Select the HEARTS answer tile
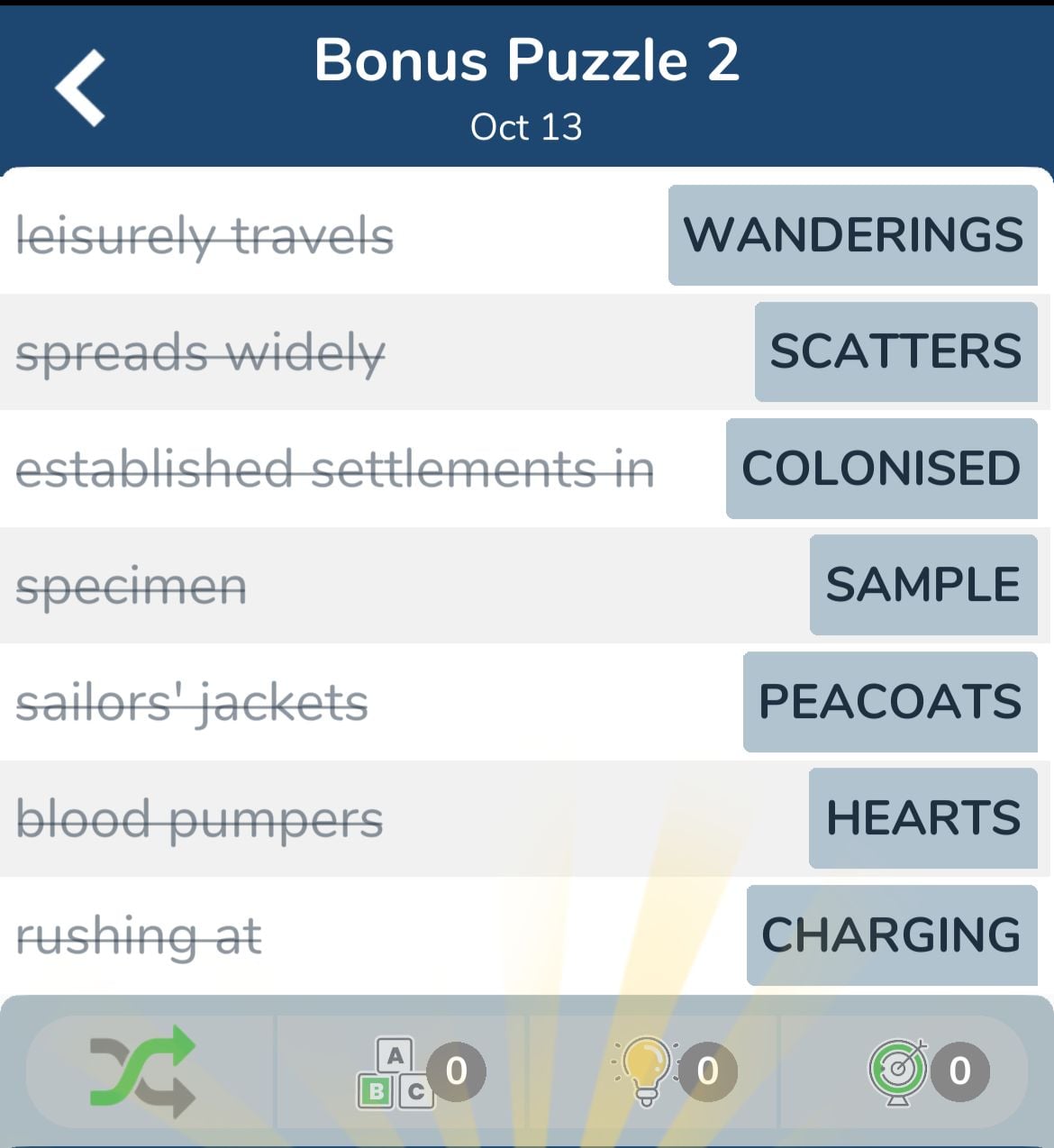The width and height of the screenshot is (1054, 1148). point(922,818)
